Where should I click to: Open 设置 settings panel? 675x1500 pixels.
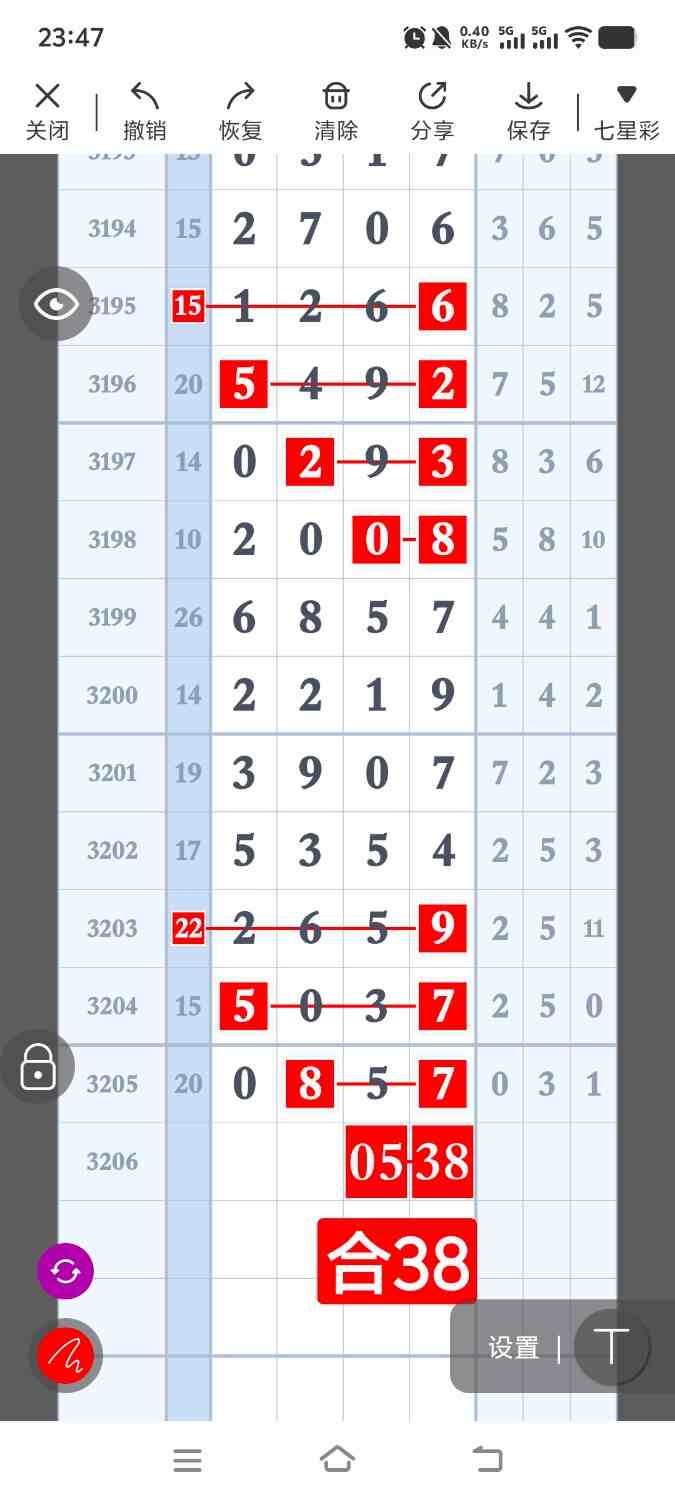(513, 1348)
